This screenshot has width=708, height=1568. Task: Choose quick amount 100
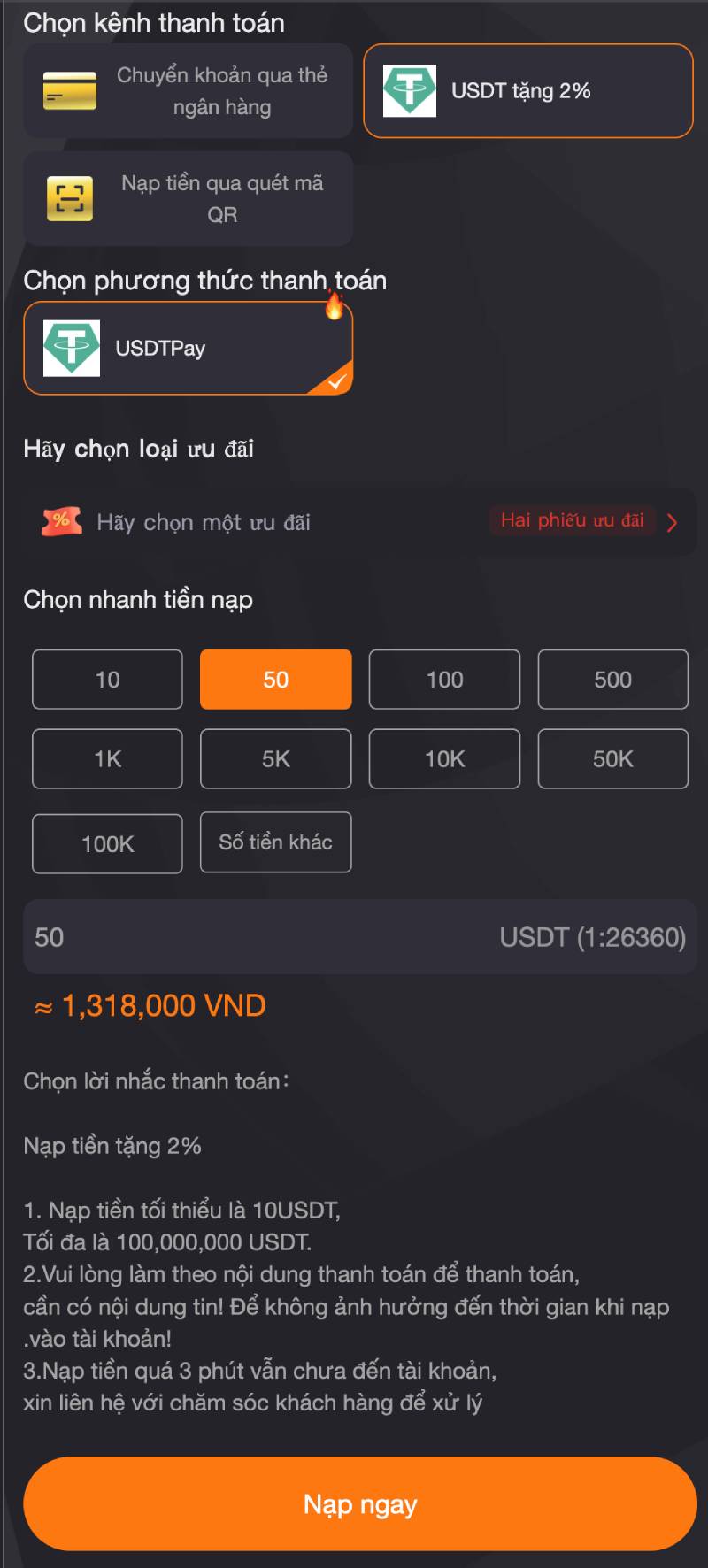444,680
